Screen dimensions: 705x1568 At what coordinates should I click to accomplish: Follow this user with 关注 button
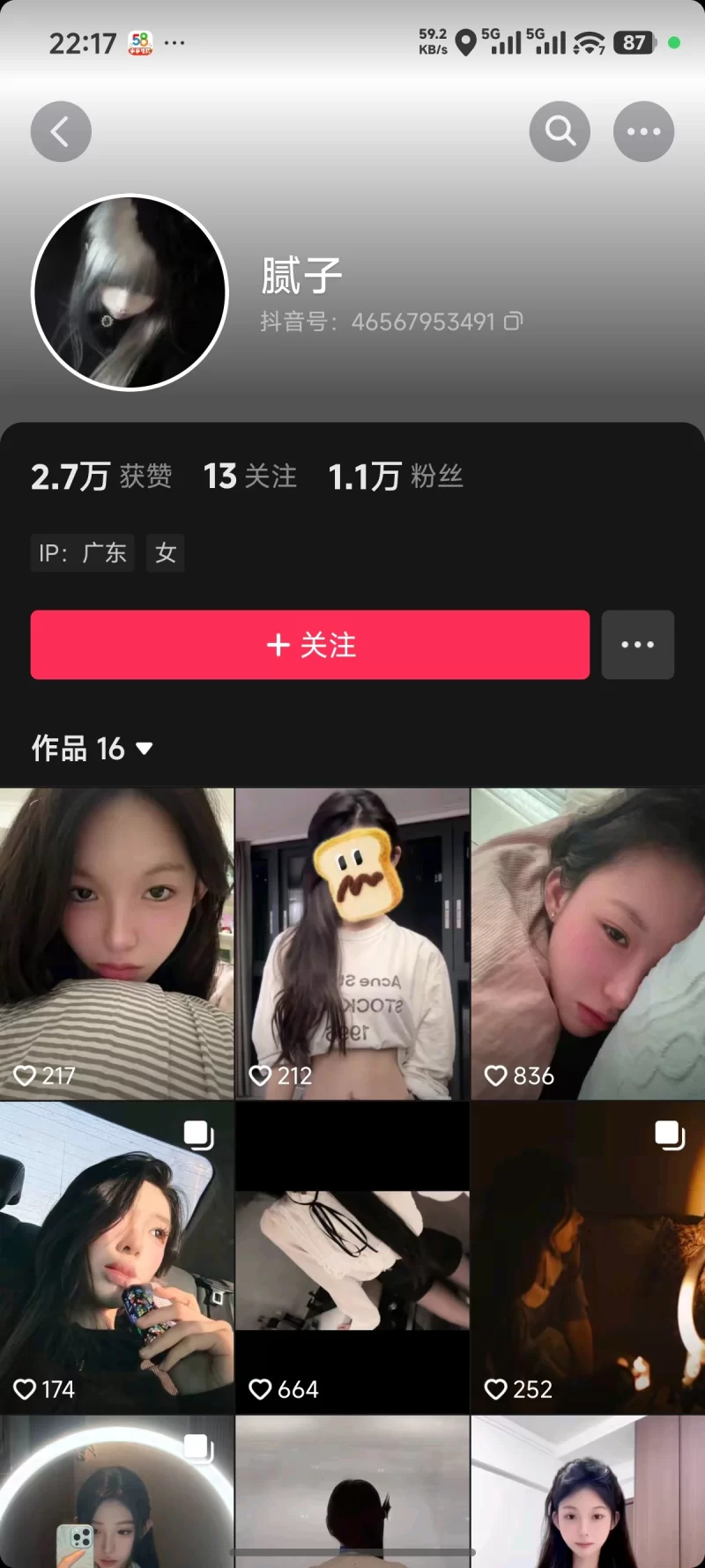[310, 645]
